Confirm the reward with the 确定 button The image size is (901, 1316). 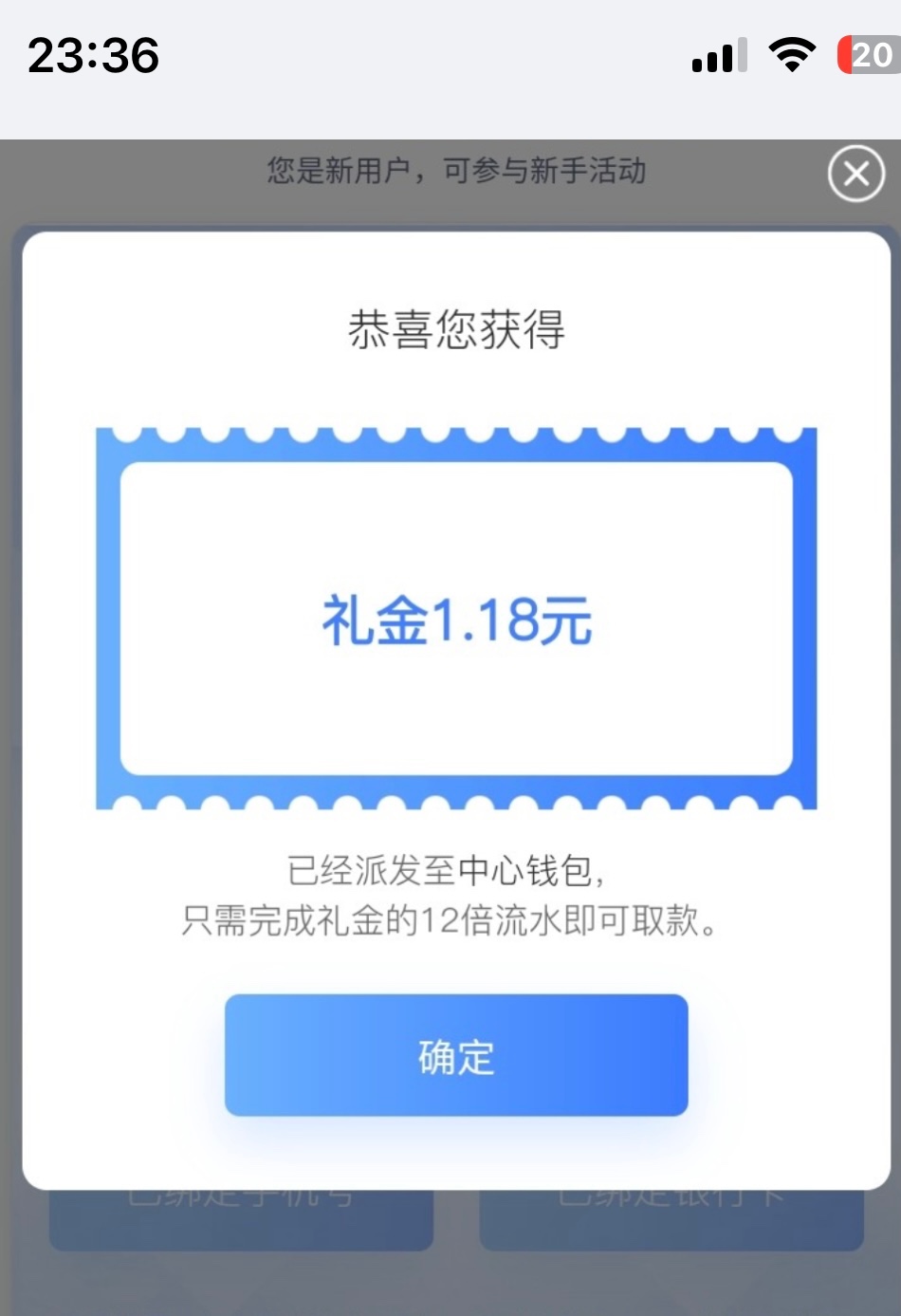456,1055
